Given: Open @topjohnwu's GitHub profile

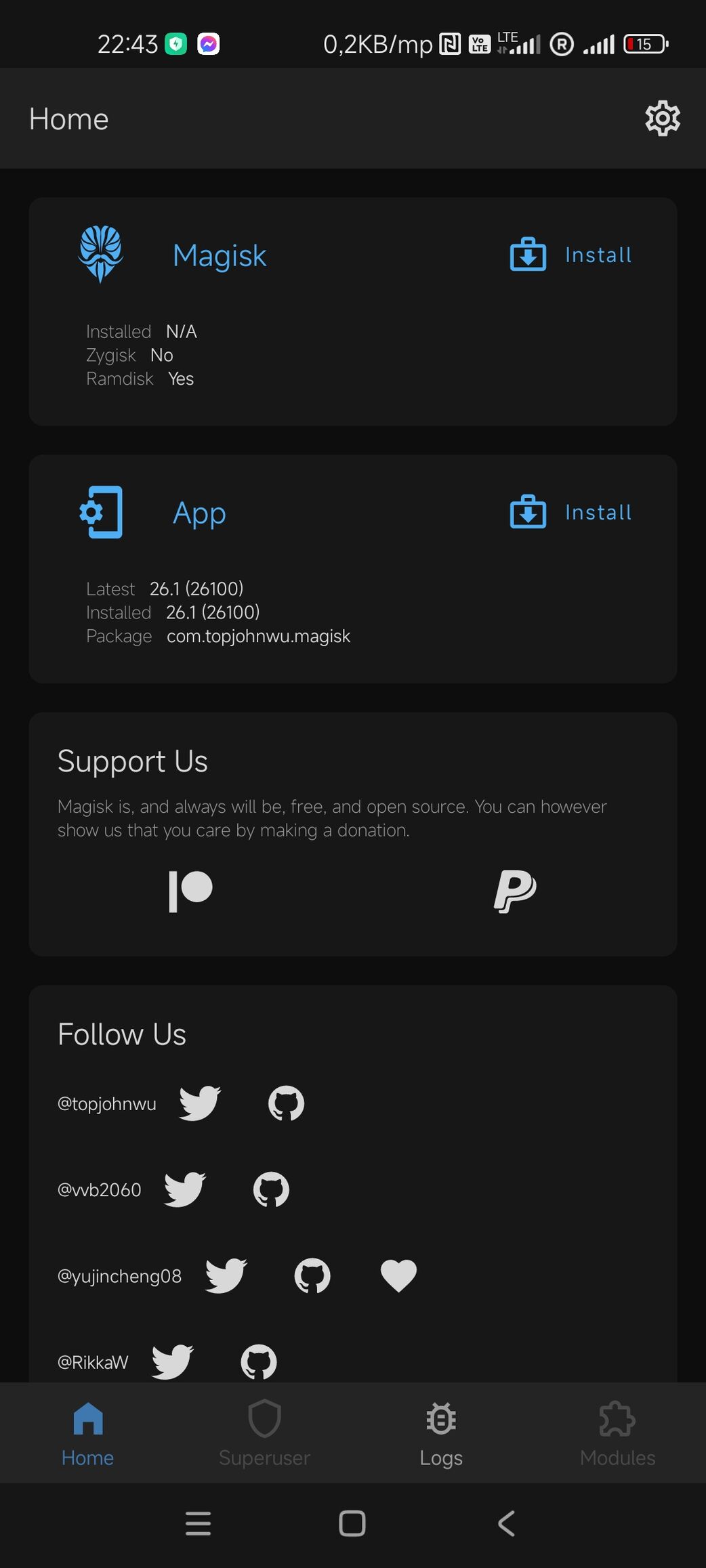Looking at the screenshot, I should click(x=286, y=1103).
